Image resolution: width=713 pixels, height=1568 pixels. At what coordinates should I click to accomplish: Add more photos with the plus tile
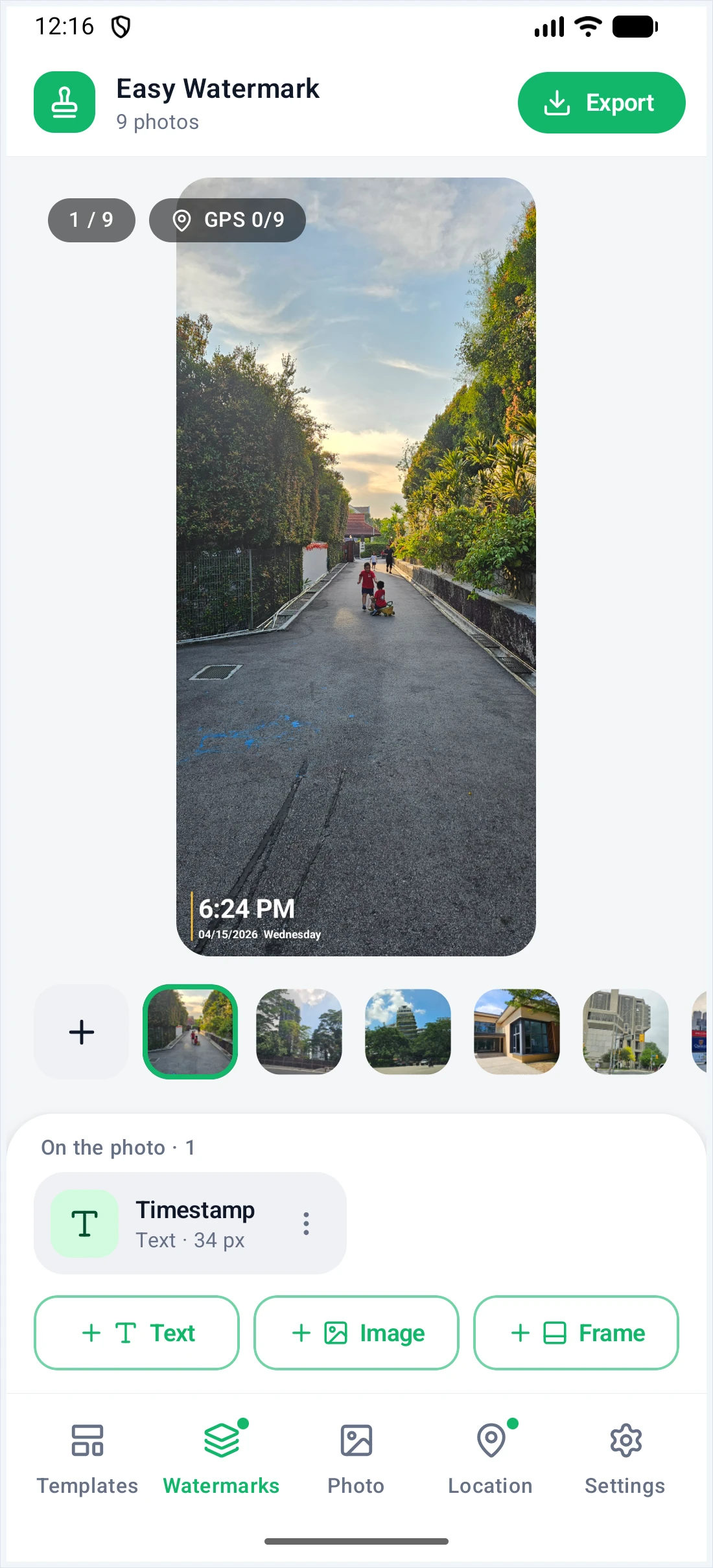pyautogui.click(x=82, y=1032)
